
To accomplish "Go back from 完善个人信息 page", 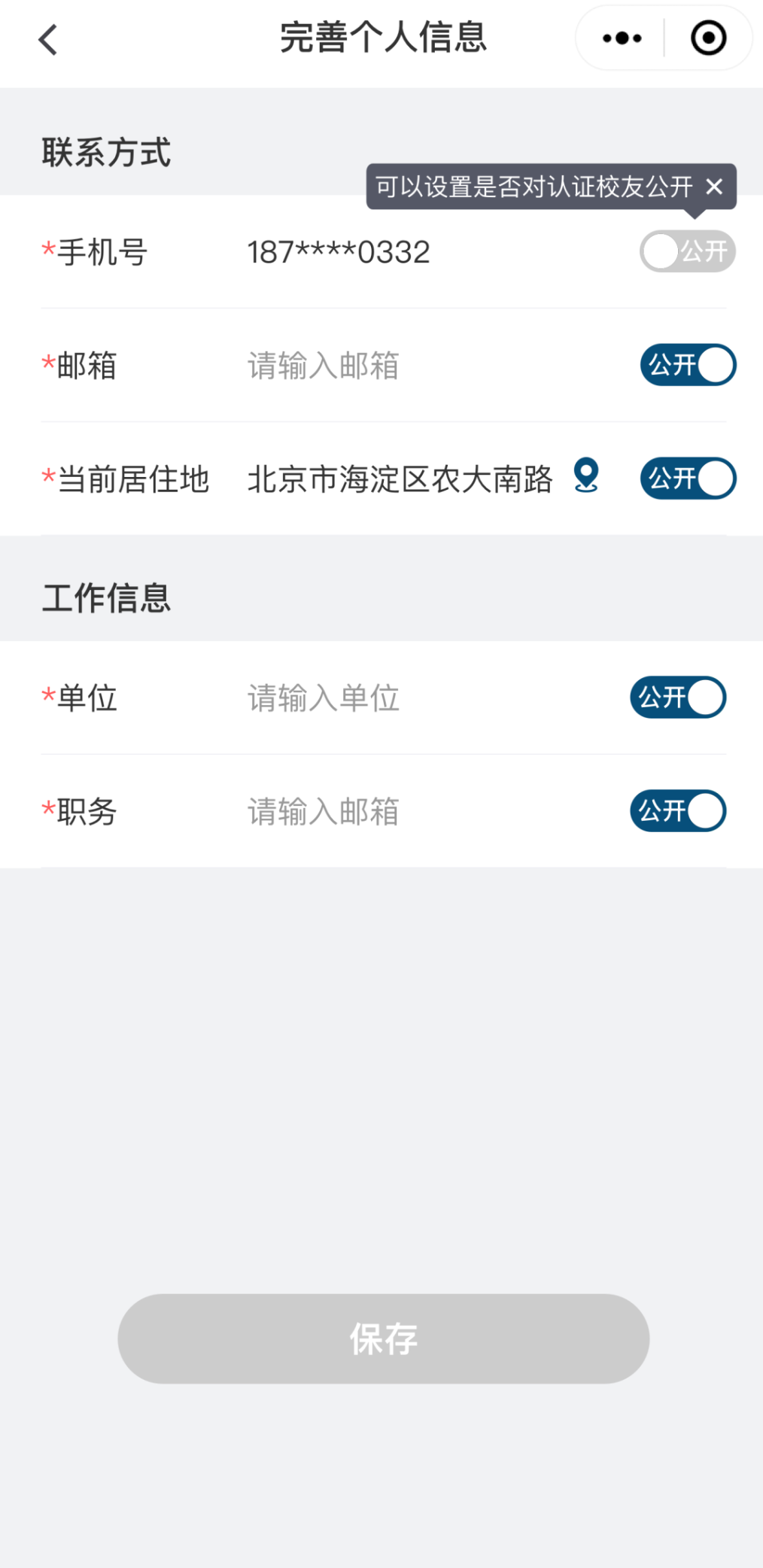I will [48, 39].
